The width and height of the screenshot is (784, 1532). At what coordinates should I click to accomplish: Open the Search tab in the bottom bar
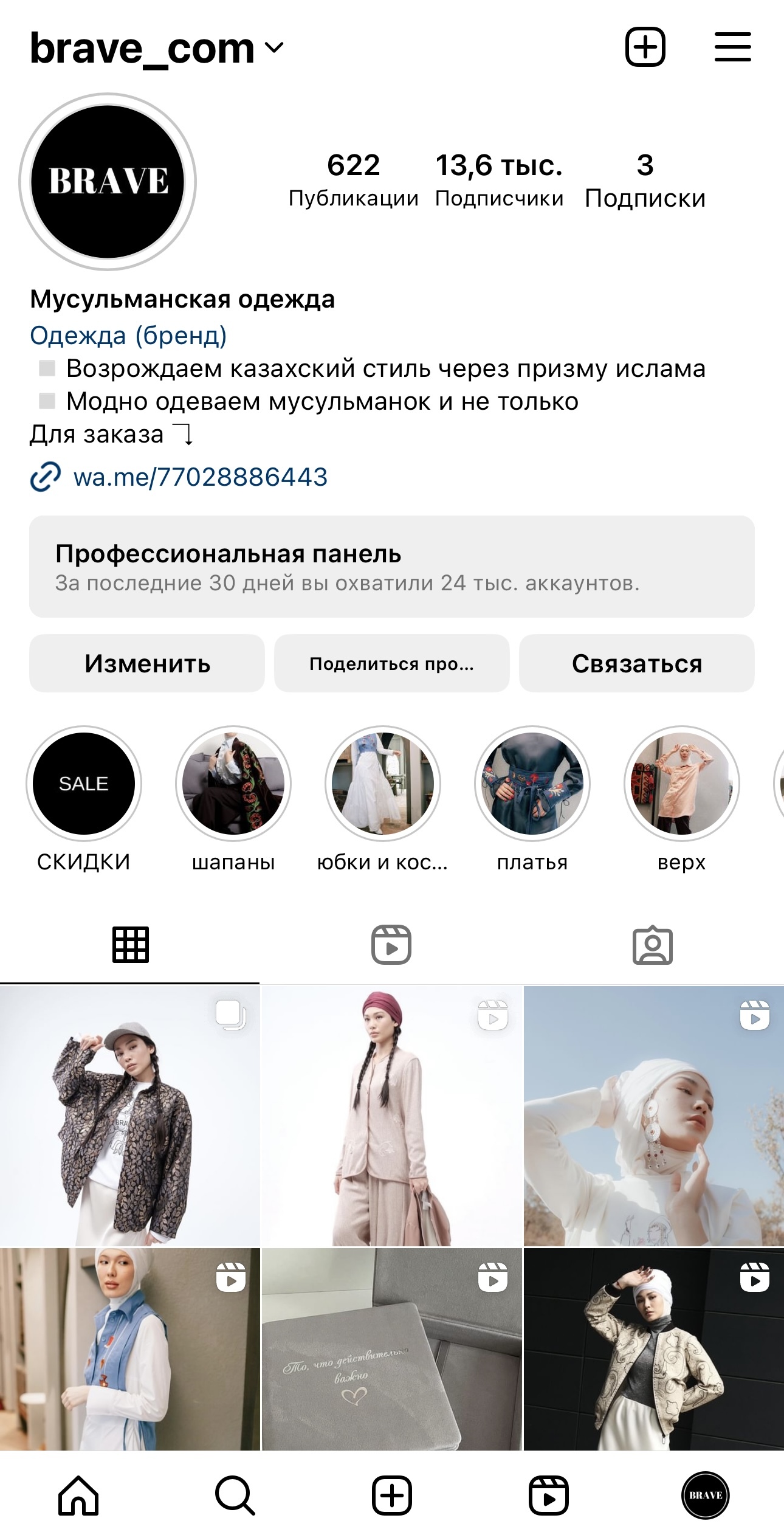[235, 1495]
